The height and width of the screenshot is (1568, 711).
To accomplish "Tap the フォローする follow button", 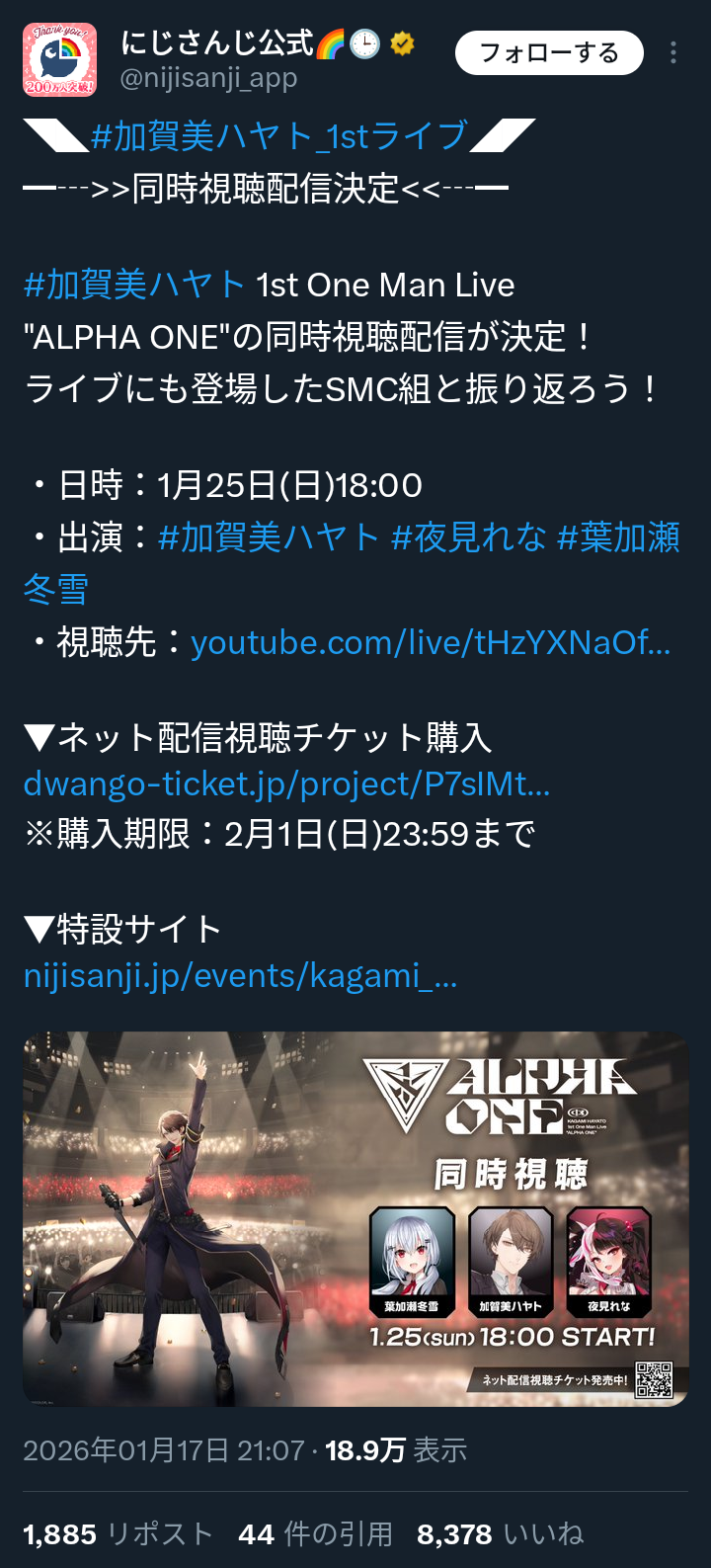I will pos(548,53).
